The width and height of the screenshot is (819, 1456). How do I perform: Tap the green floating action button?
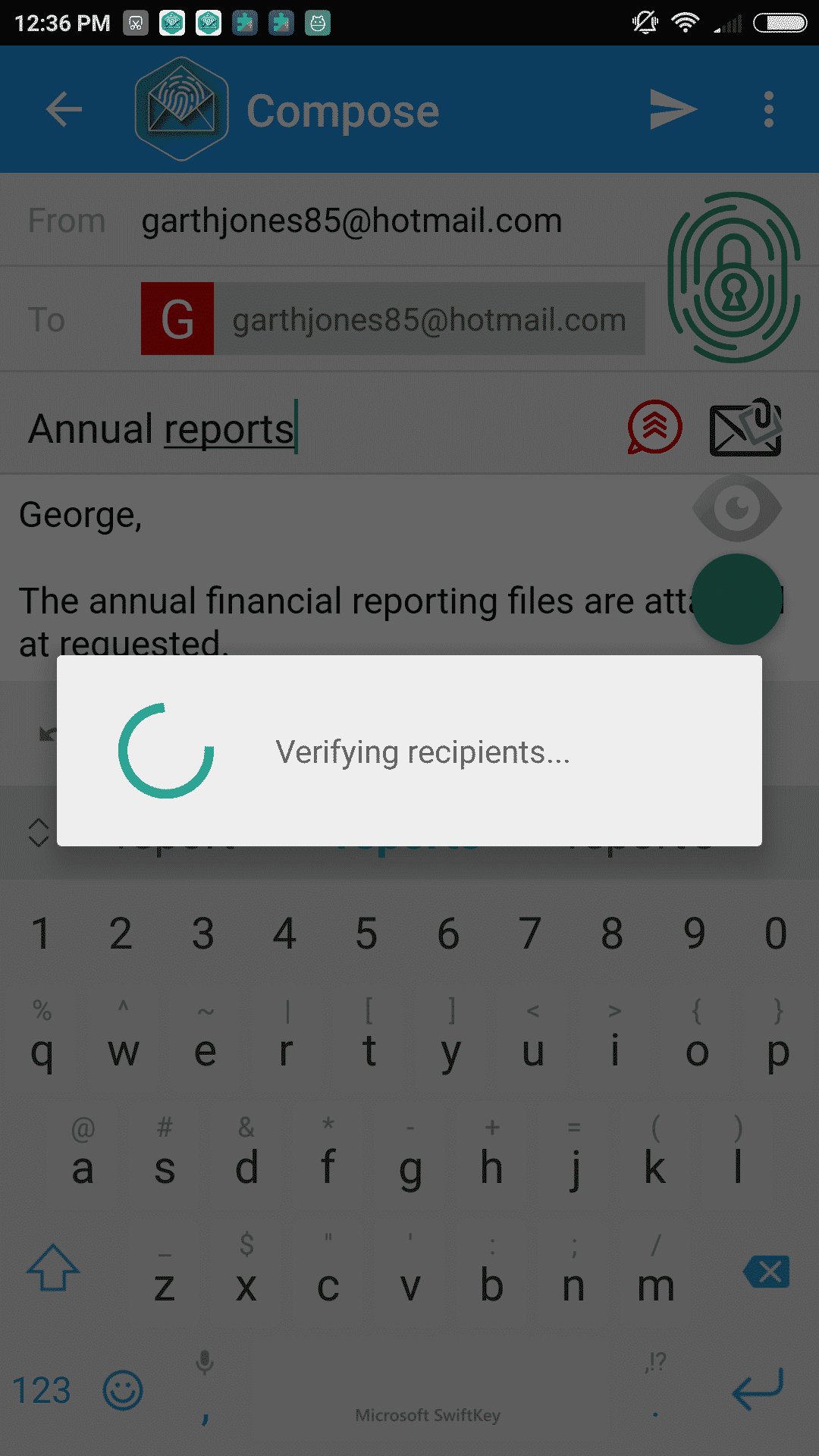736,599
